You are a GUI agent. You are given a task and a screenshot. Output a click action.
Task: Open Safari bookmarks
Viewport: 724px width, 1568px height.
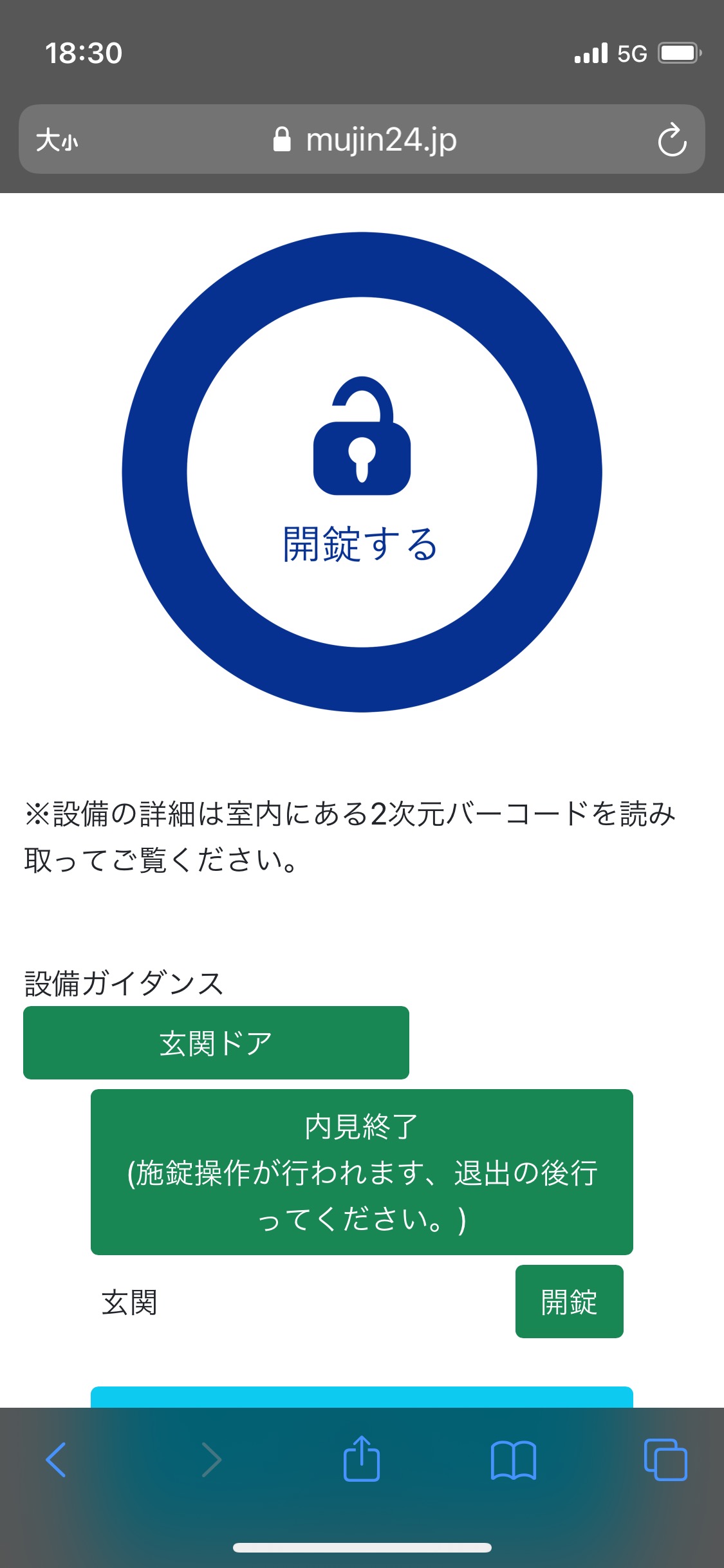(513, 1460)
